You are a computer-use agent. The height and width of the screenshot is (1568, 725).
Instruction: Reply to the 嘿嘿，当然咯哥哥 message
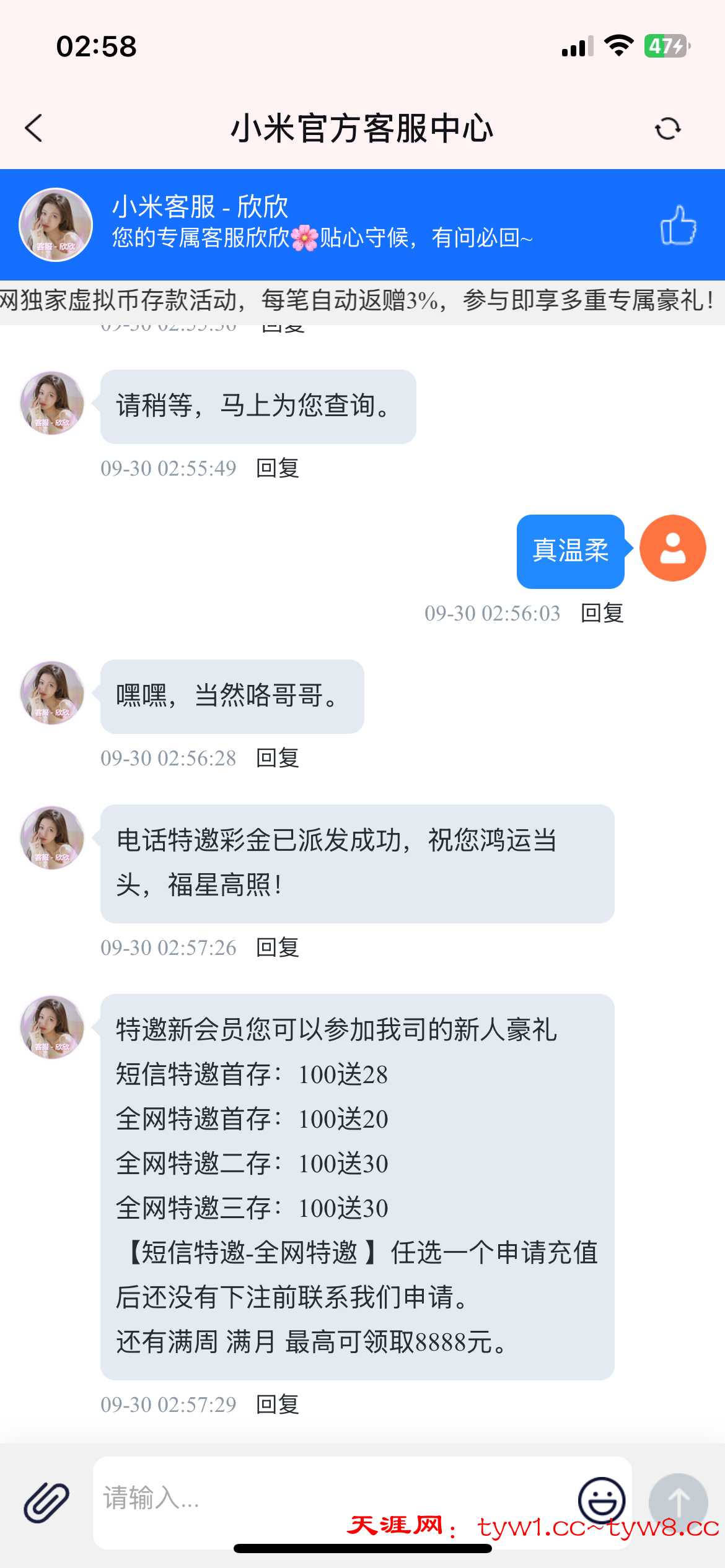278,758
